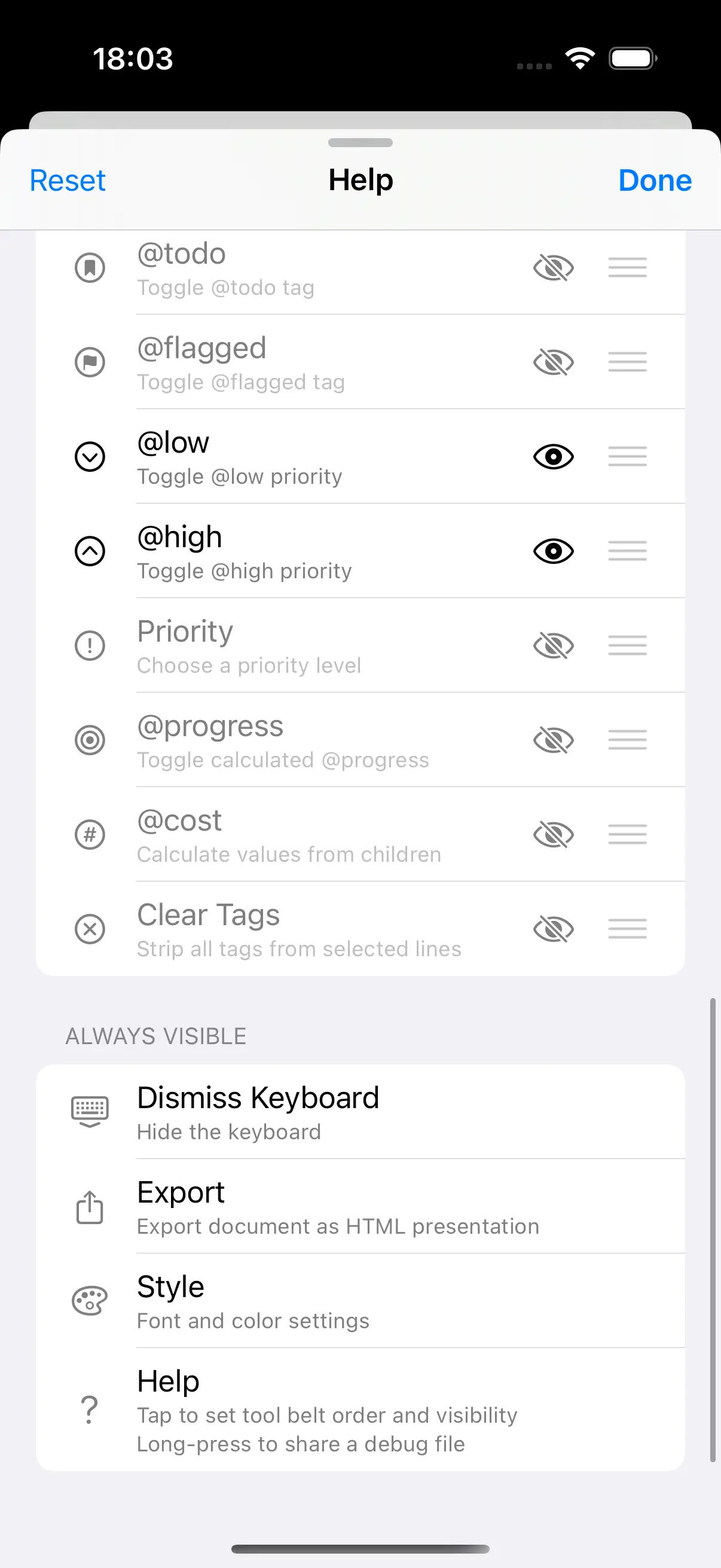
Task: Click the @flagged flag icon
Action: [x=90, y=362]
